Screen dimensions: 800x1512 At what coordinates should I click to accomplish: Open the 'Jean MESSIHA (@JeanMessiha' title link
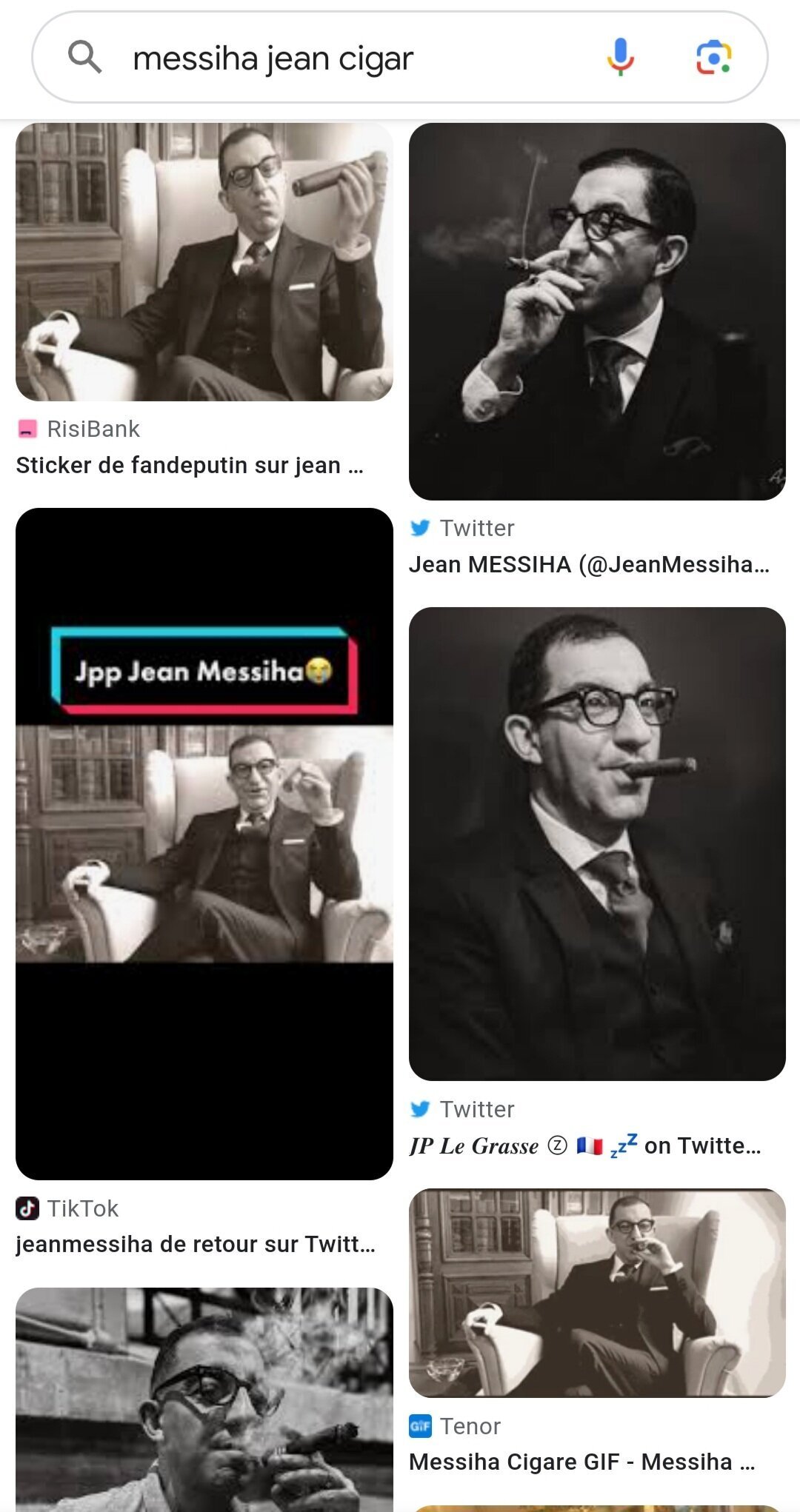[x=589, y=564]
